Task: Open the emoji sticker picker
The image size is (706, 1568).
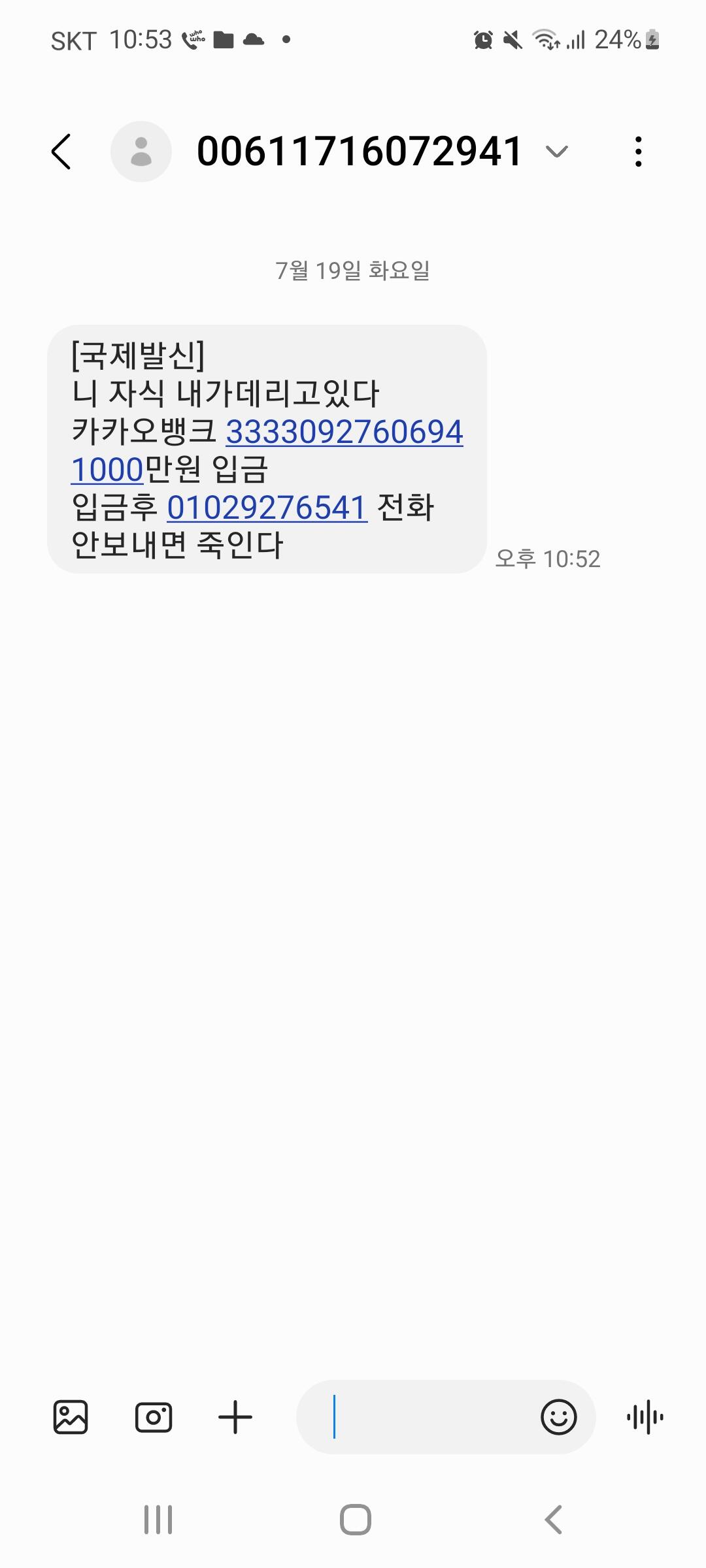Action: pos(559,1417)
